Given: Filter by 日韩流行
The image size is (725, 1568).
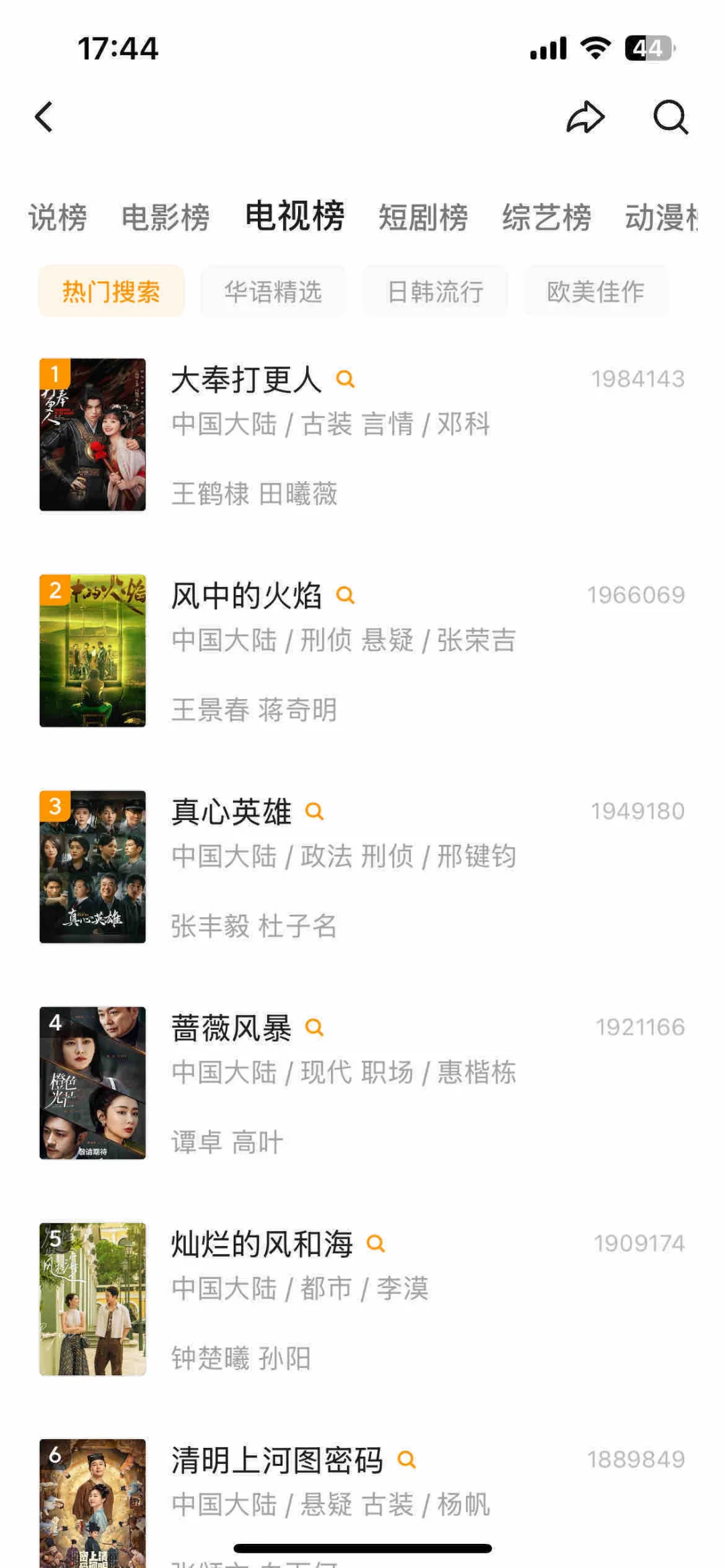Looking at the screenshot, I should pyautogui.click(x=436, y=291).
